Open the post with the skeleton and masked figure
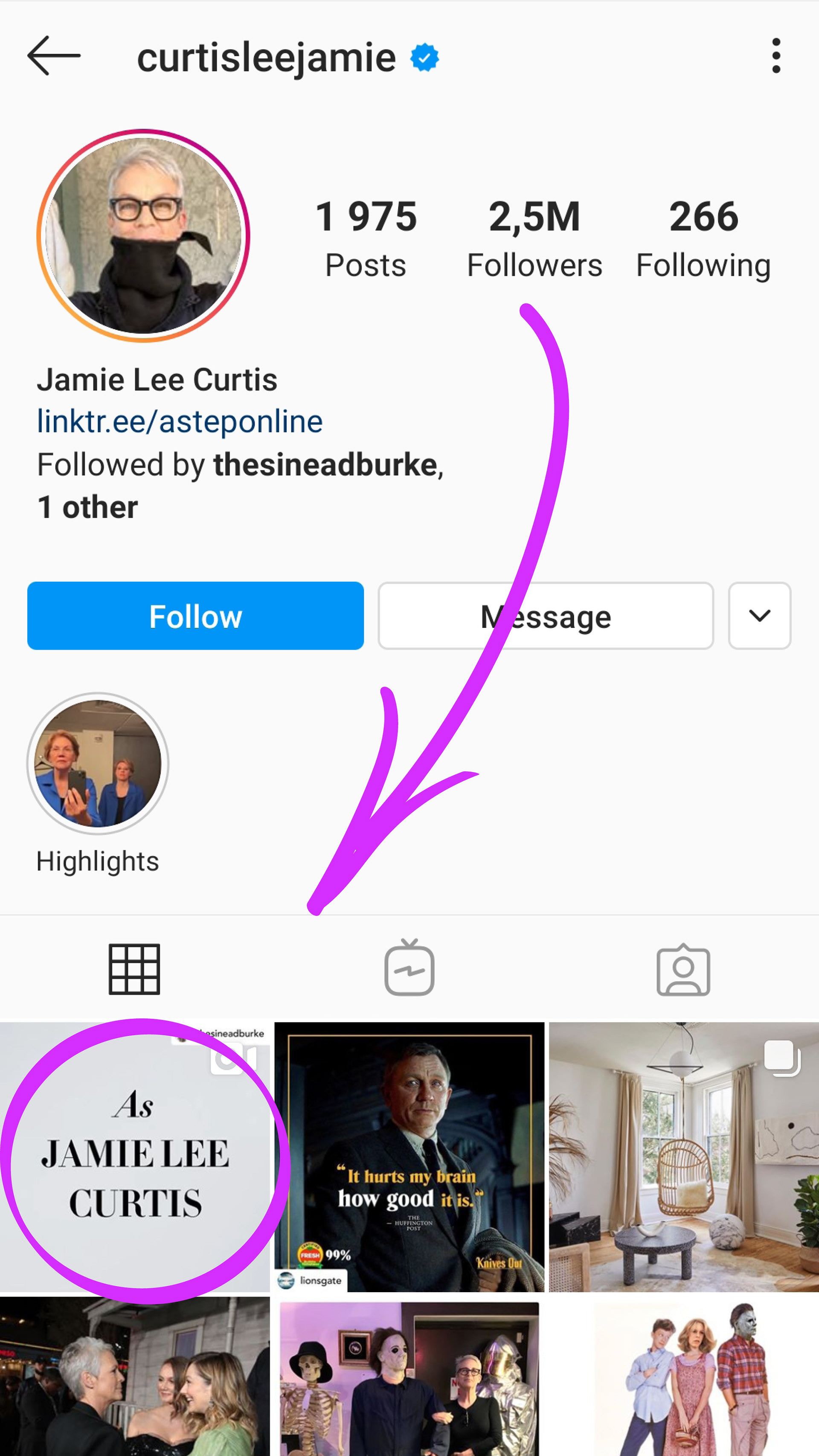The image size is (819, 1456). tap(409, 1379)
